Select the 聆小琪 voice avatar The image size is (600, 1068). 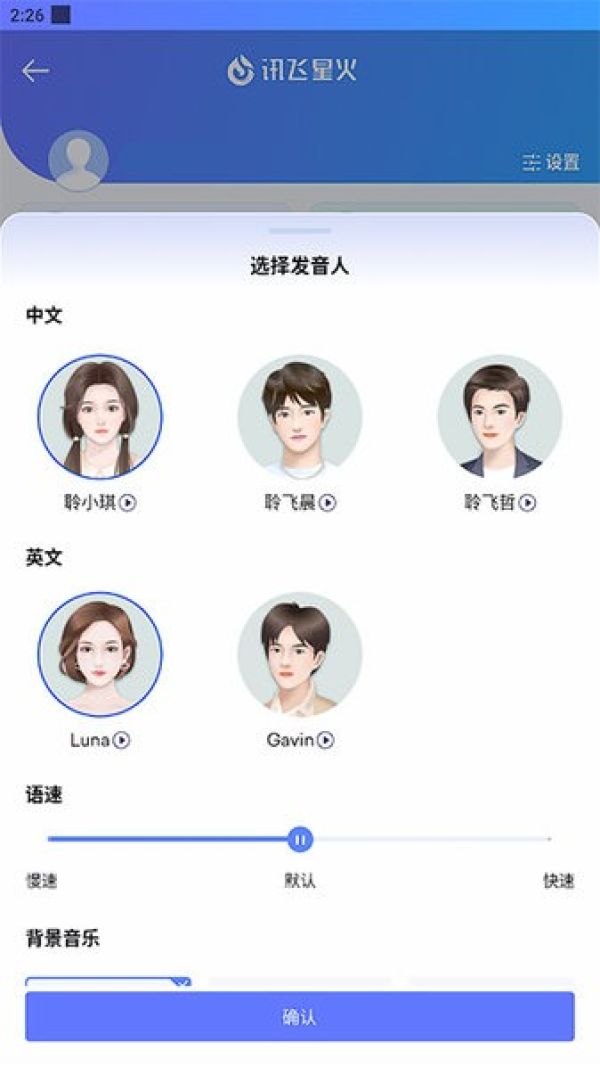pyautogui.click(x=100, y=416)
